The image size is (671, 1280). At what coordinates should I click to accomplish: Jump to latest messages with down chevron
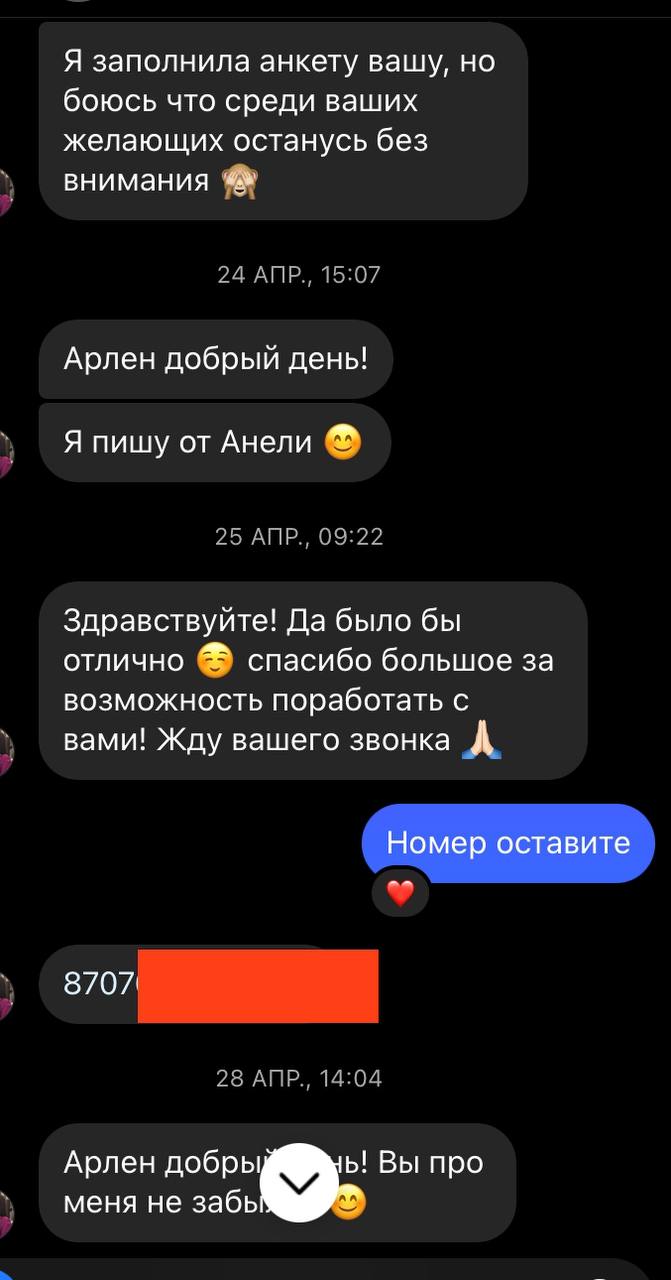[x=299, y=1182]
